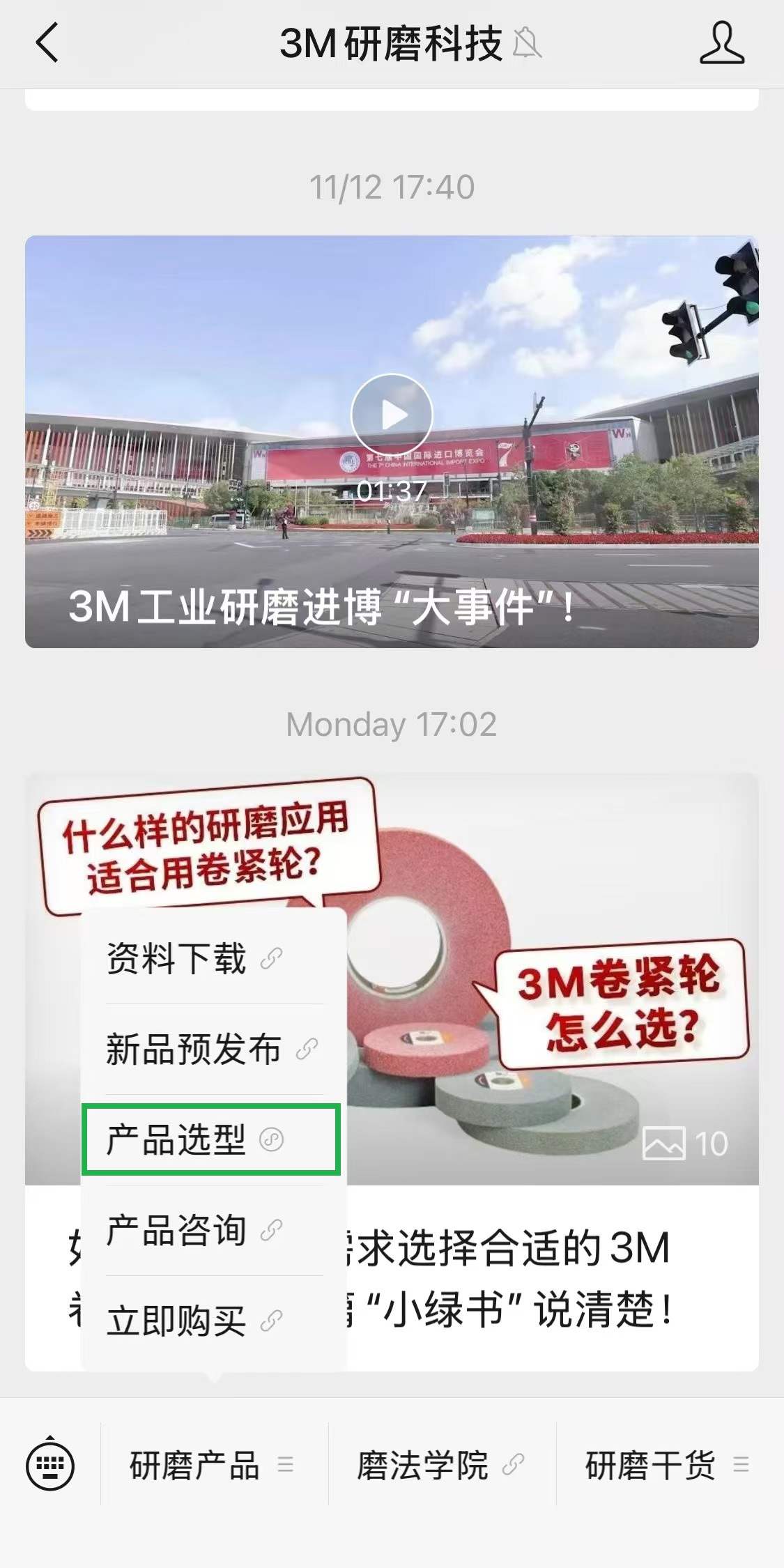This screenshot has width=784, height=1568.
Task: Open the account profile icon
Action: [x=721, y=43]
